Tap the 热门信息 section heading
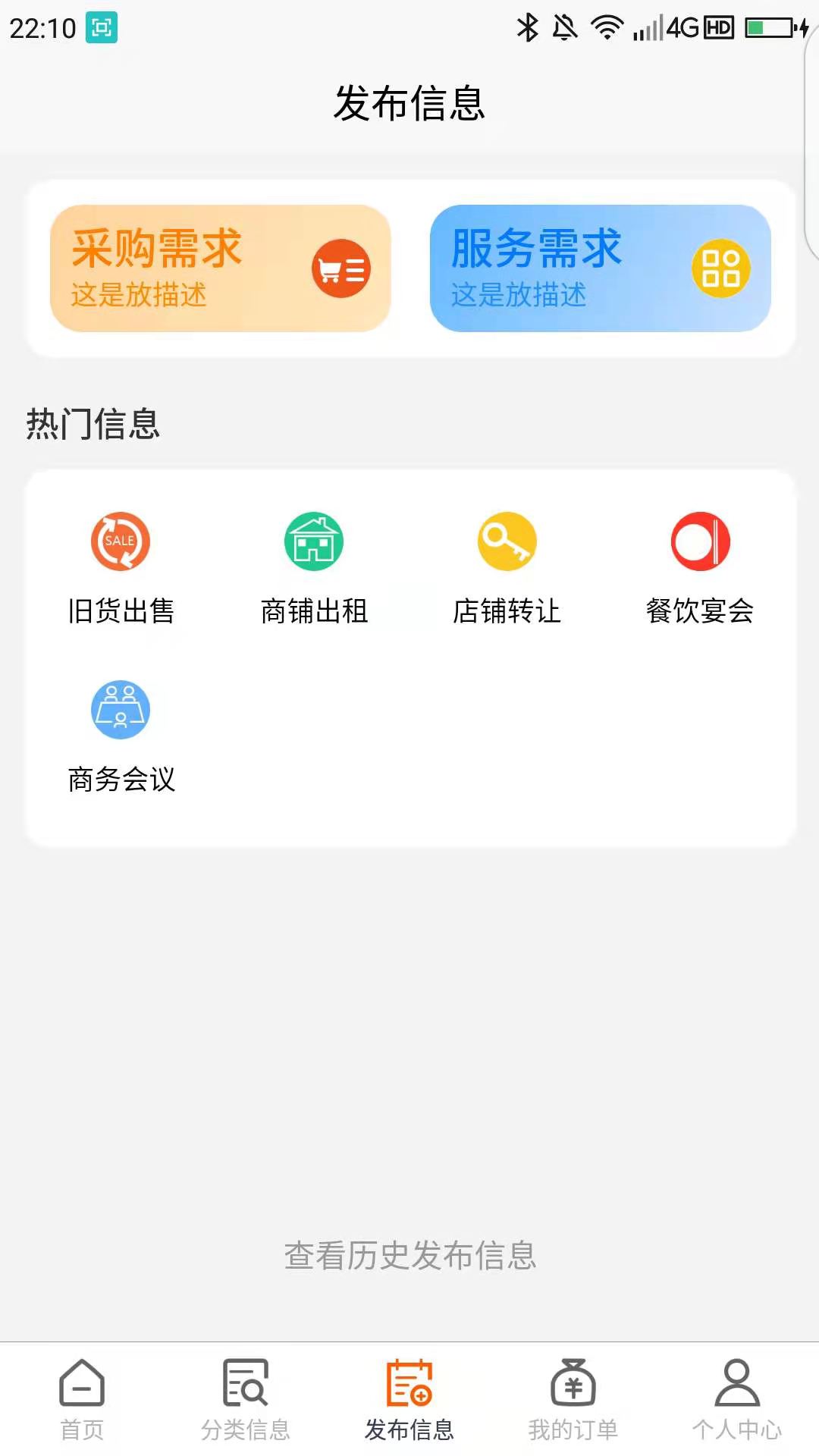Screen dimensions: 819x1456 (x=93, y=424)
